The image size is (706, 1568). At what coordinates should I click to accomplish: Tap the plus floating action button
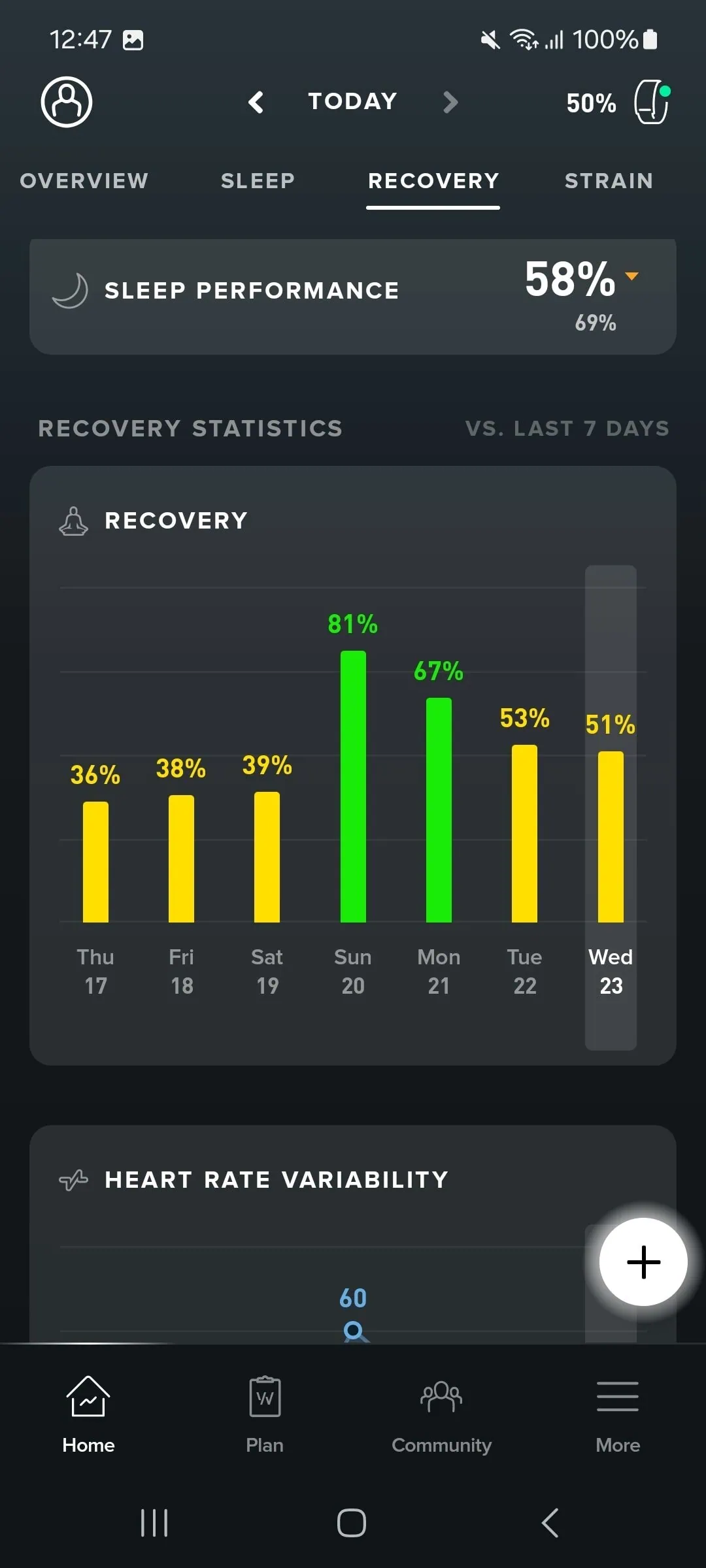pos(643,1262)
